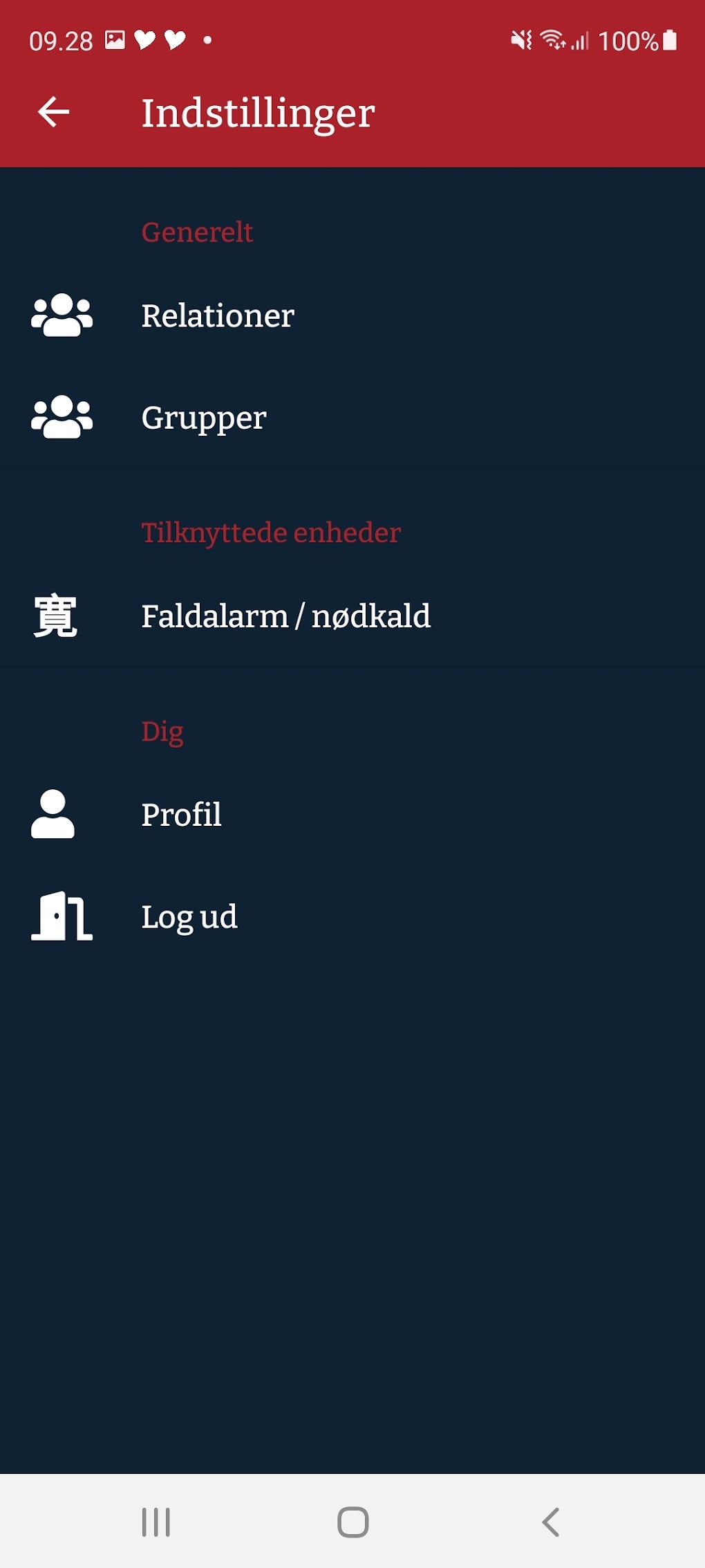Go back from Indstillinger screen
The width and height of the screenshot is (705, 1568).
[x=53, y=112]
